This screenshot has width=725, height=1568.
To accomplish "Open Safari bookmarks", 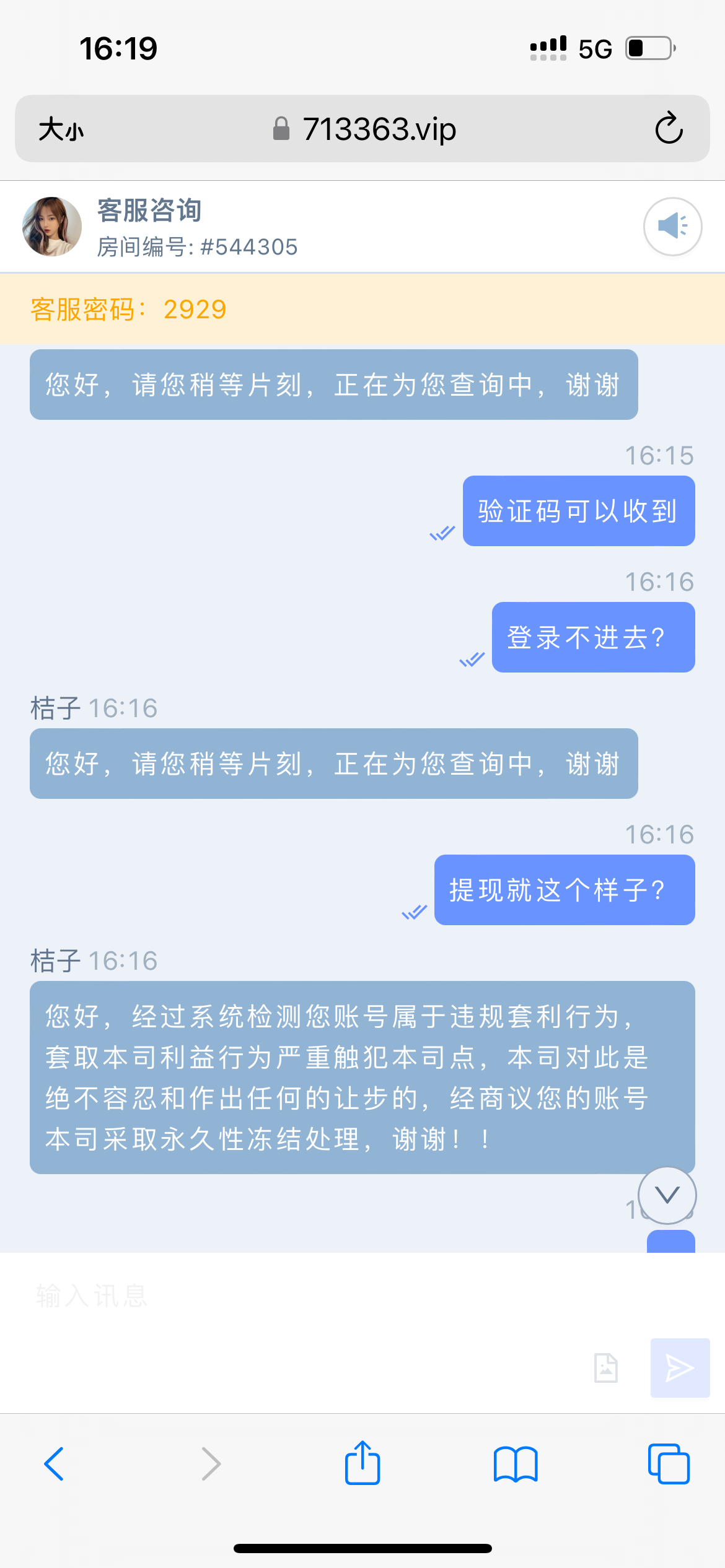I will point(516,1464).
